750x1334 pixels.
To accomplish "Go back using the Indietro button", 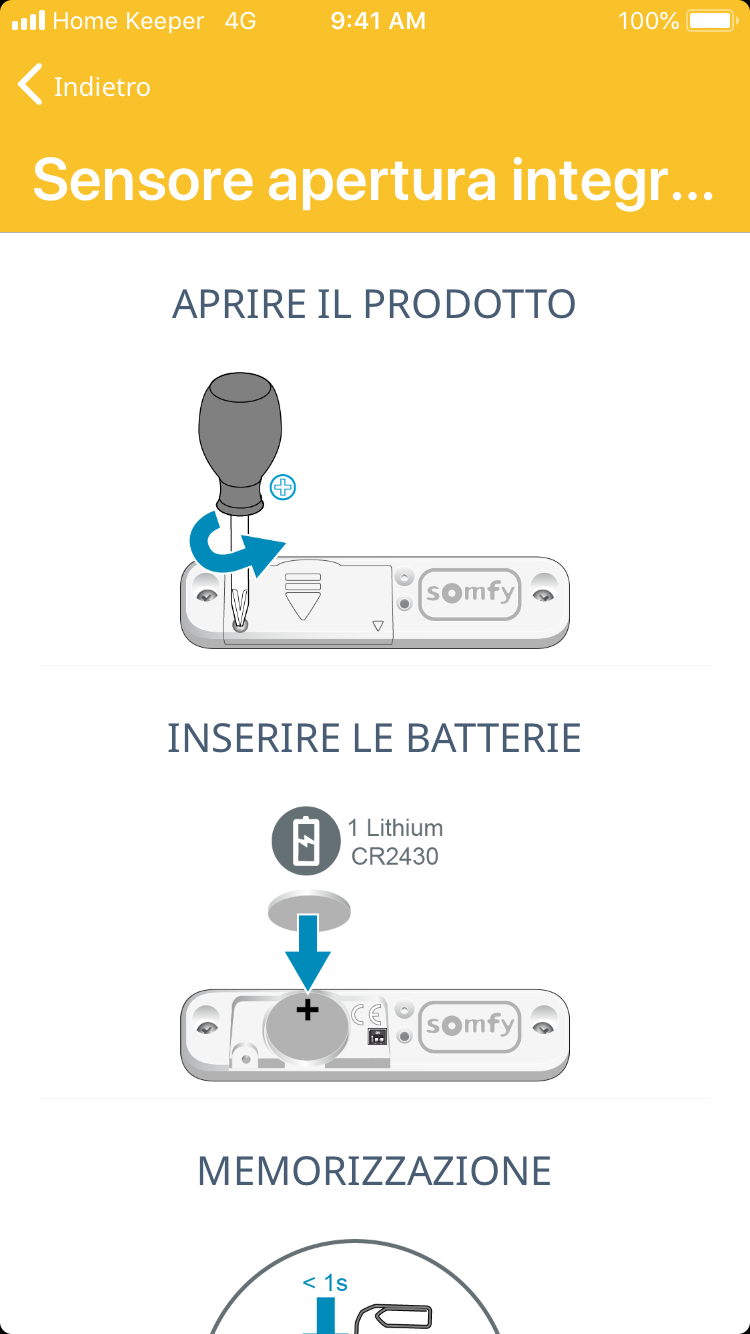I will 84,86.
